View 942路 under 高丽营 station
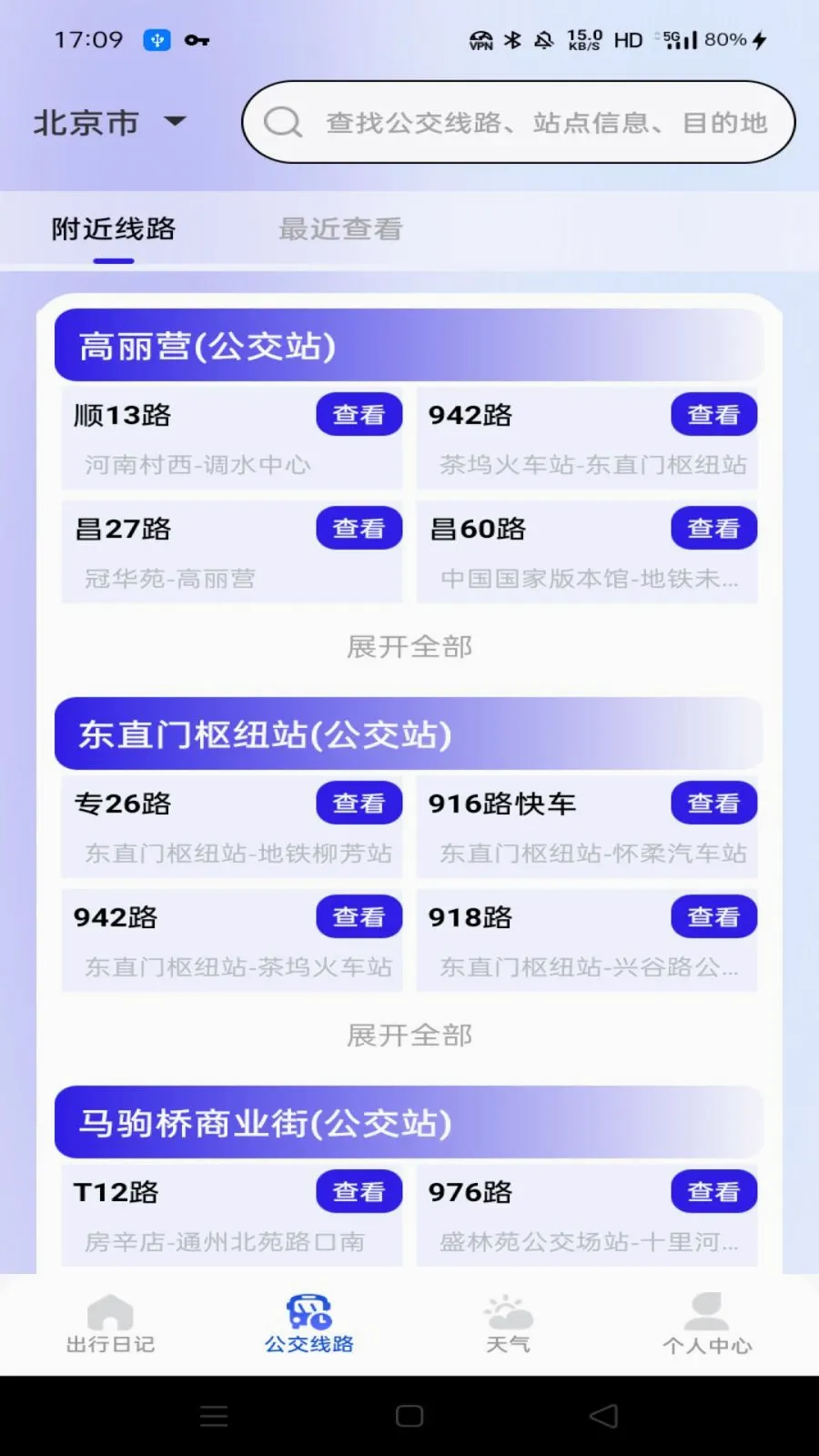Screen dimensions: 819x1456 pos(713,415)
